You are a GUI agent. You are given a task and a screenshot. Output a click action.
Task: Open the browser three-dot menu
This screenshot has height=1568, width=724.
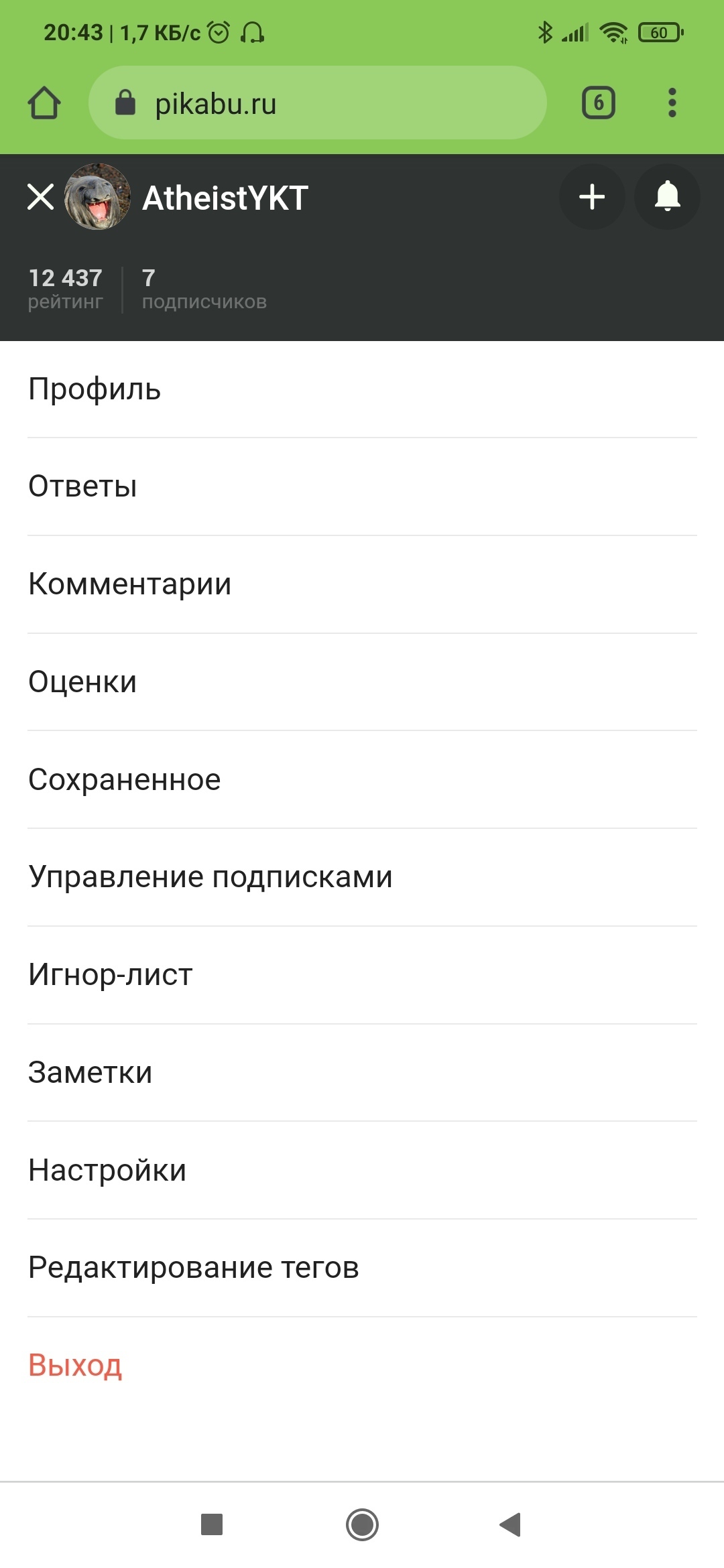point(672,103)
